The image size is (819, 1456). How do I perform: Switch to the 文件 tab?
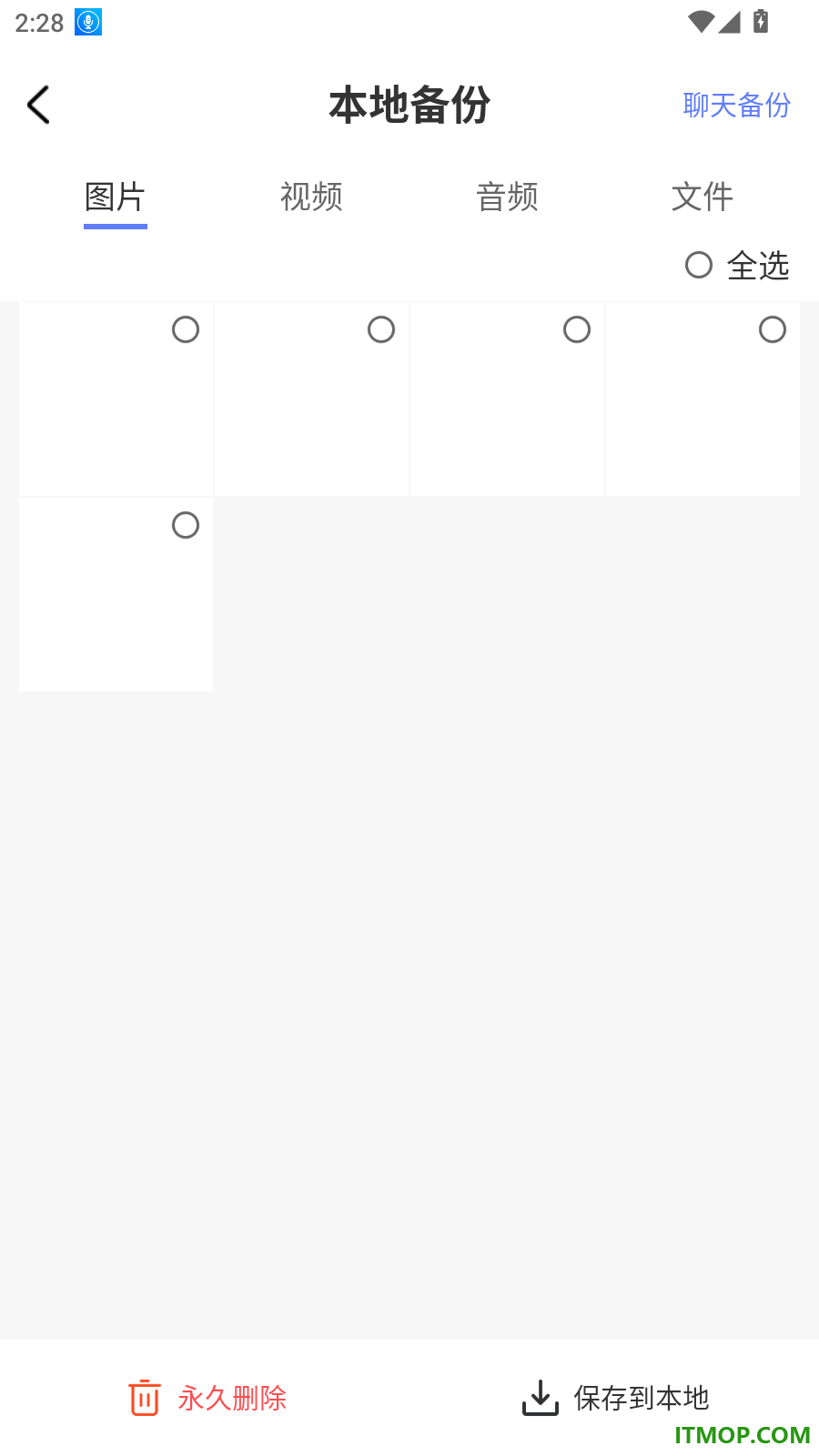pyautogui.click(x=703, y=197)
